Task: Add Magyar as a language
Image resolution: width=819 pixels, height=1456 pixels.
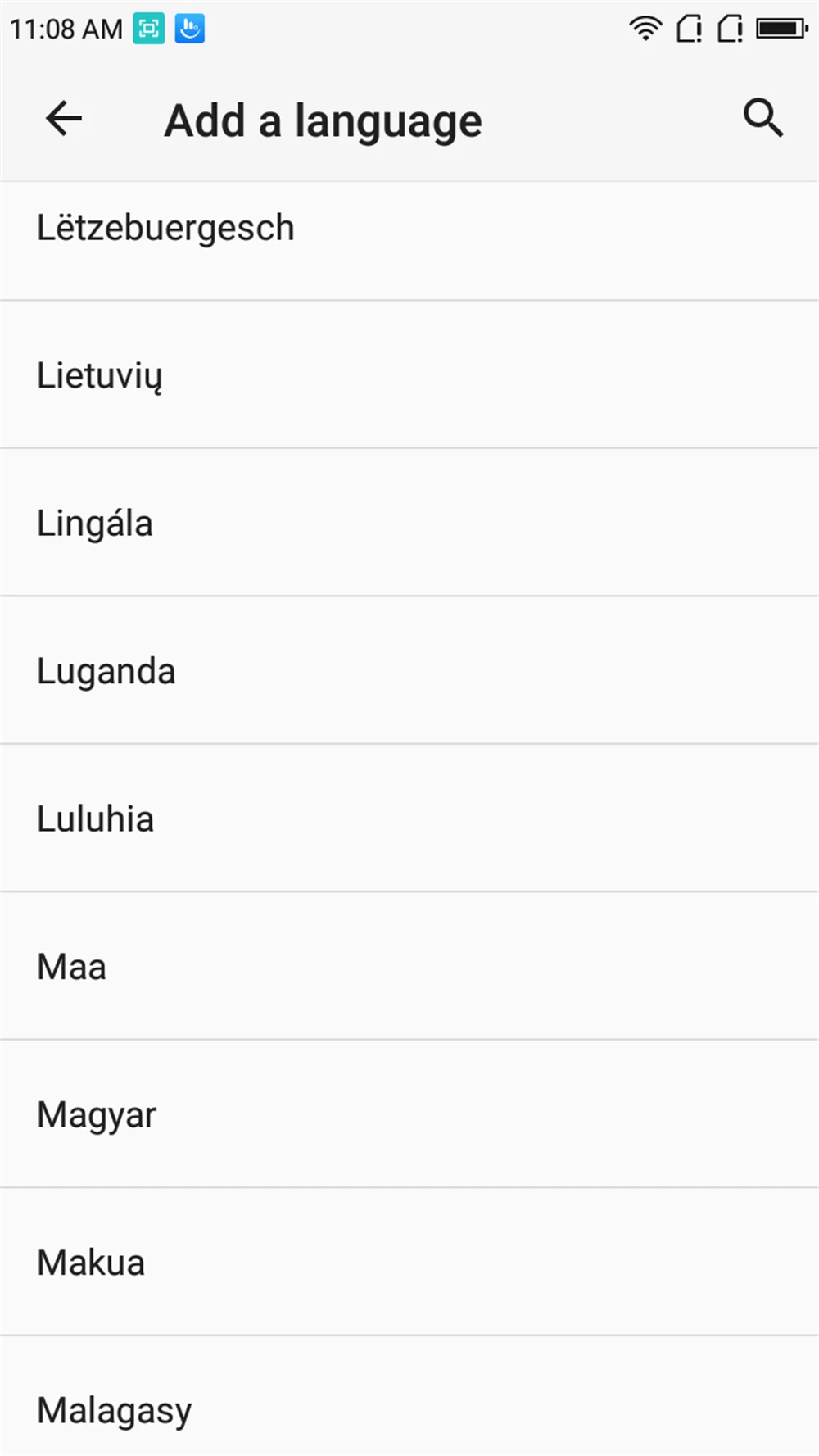Action: click(x=409, y=1114)
